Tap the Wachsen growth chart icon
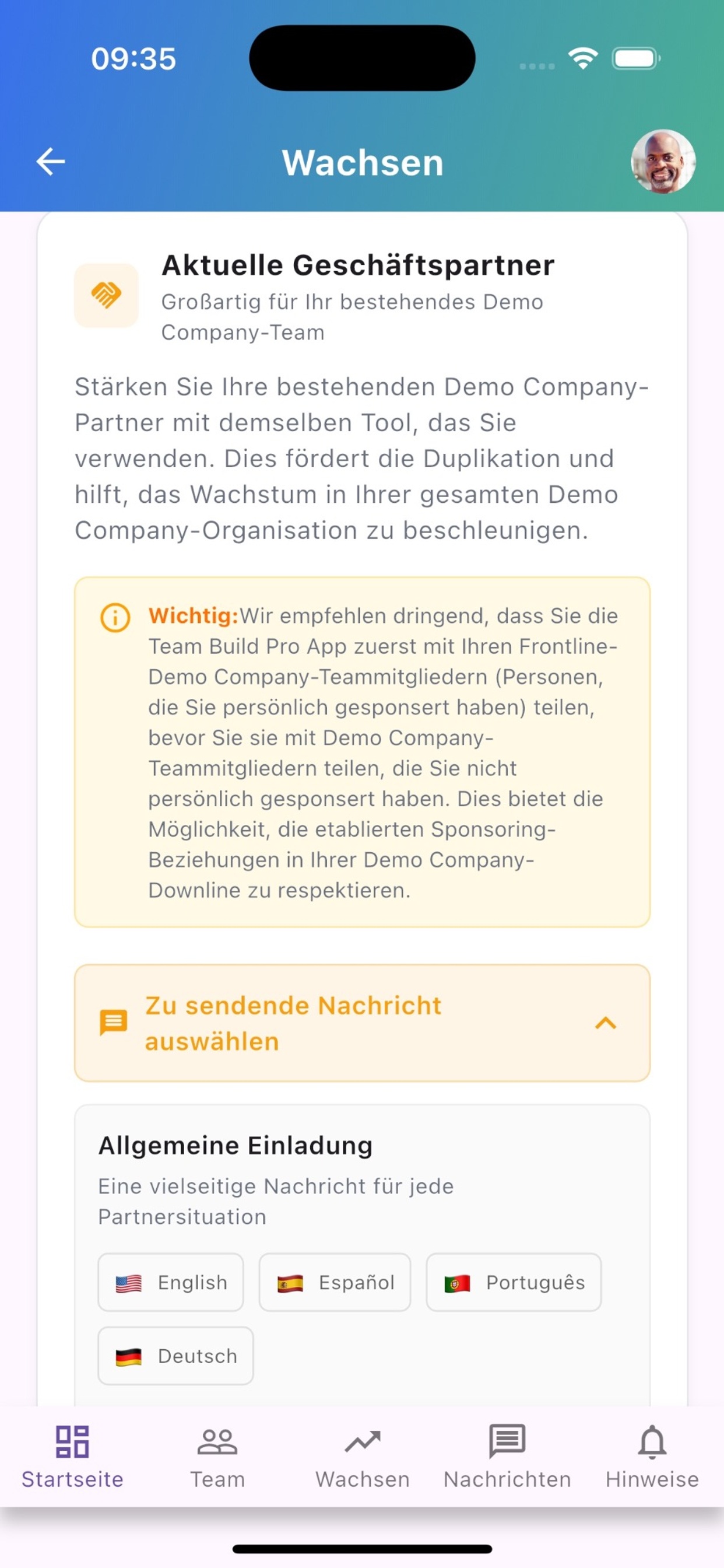The image size is (724, 1568). click(363, 1441)
